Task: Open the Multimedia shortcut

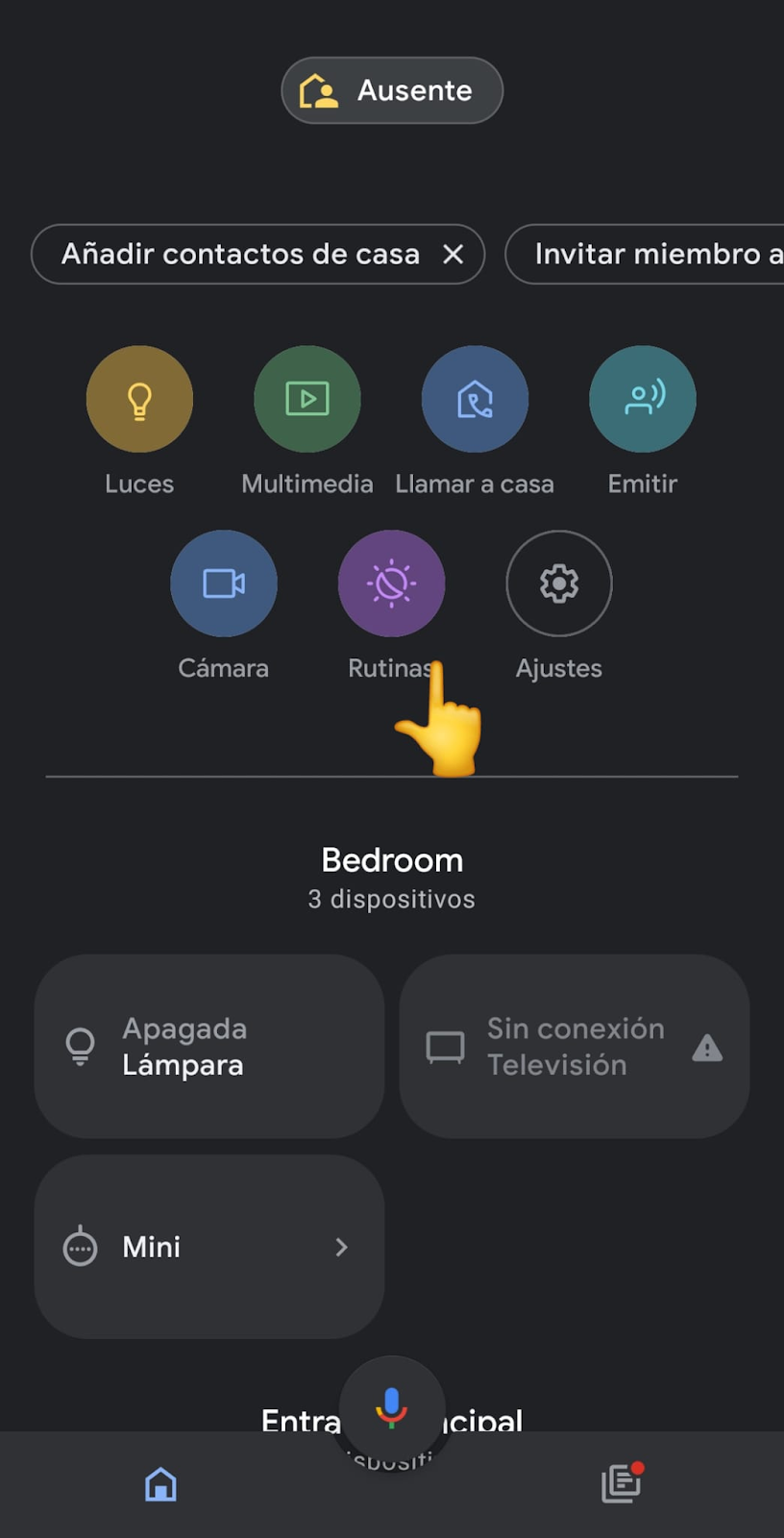Action: pos(307,399)
